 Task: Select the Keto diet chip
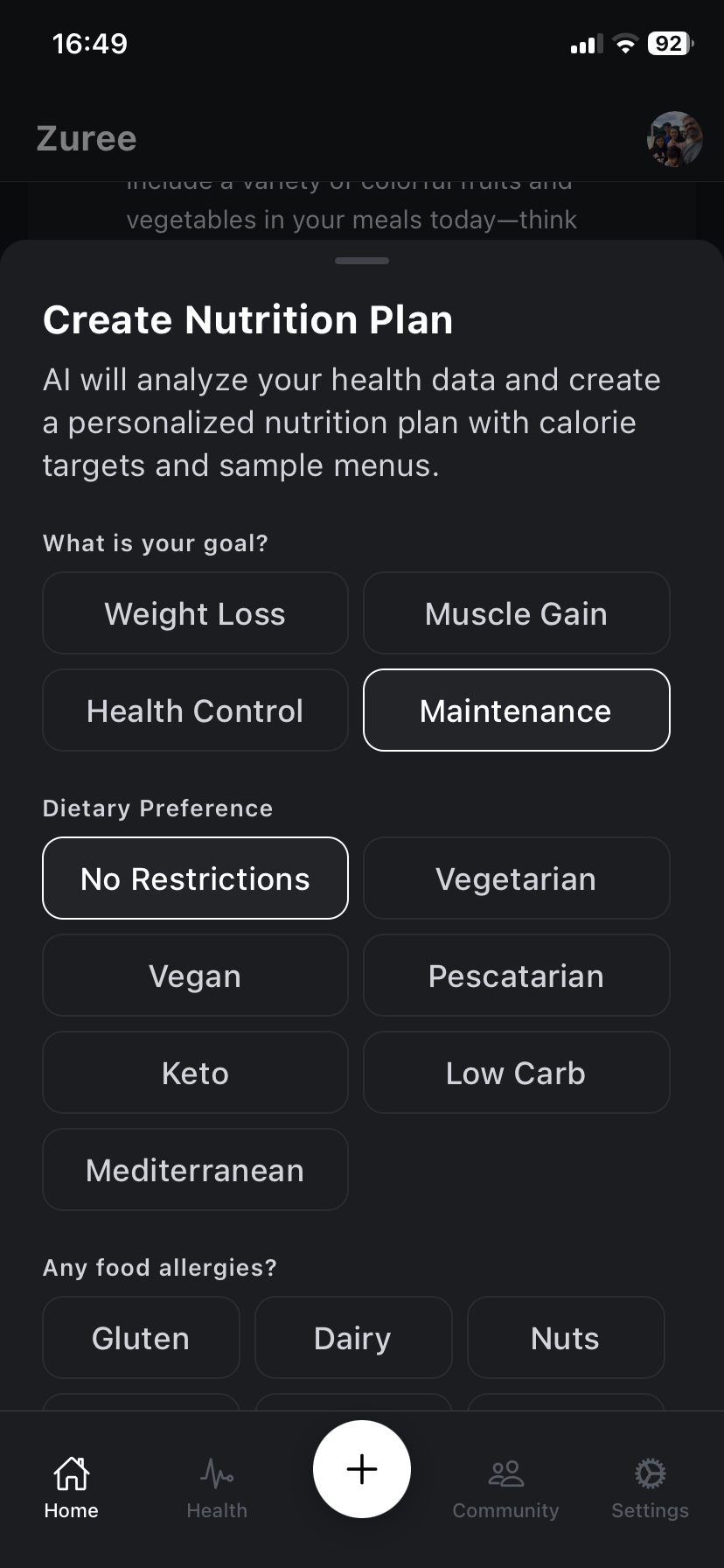(x=195, y=1072)
